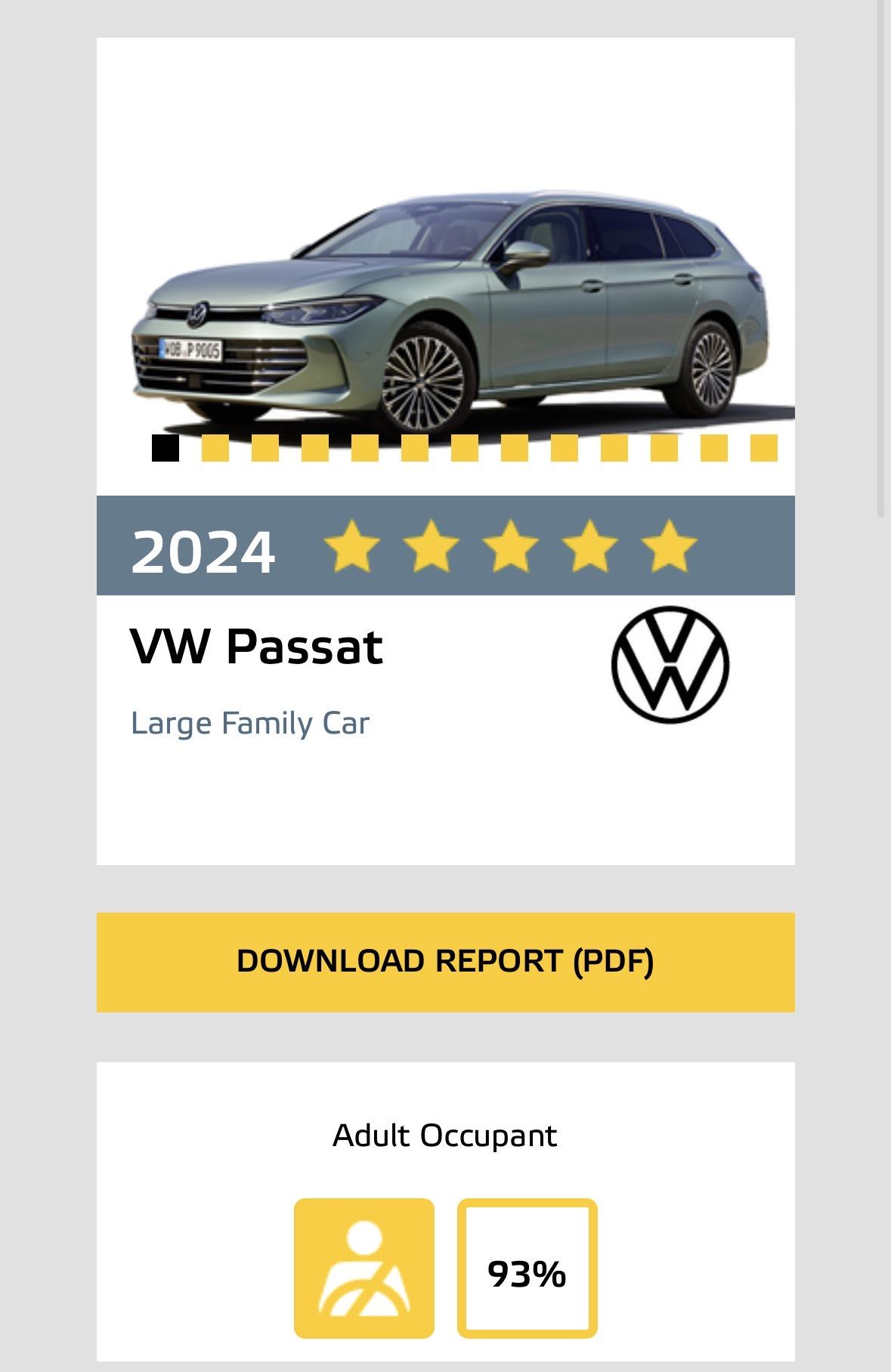
Task: Select the first black carousel indicator square
Action: pyautogui.click(x=166, y=448)
